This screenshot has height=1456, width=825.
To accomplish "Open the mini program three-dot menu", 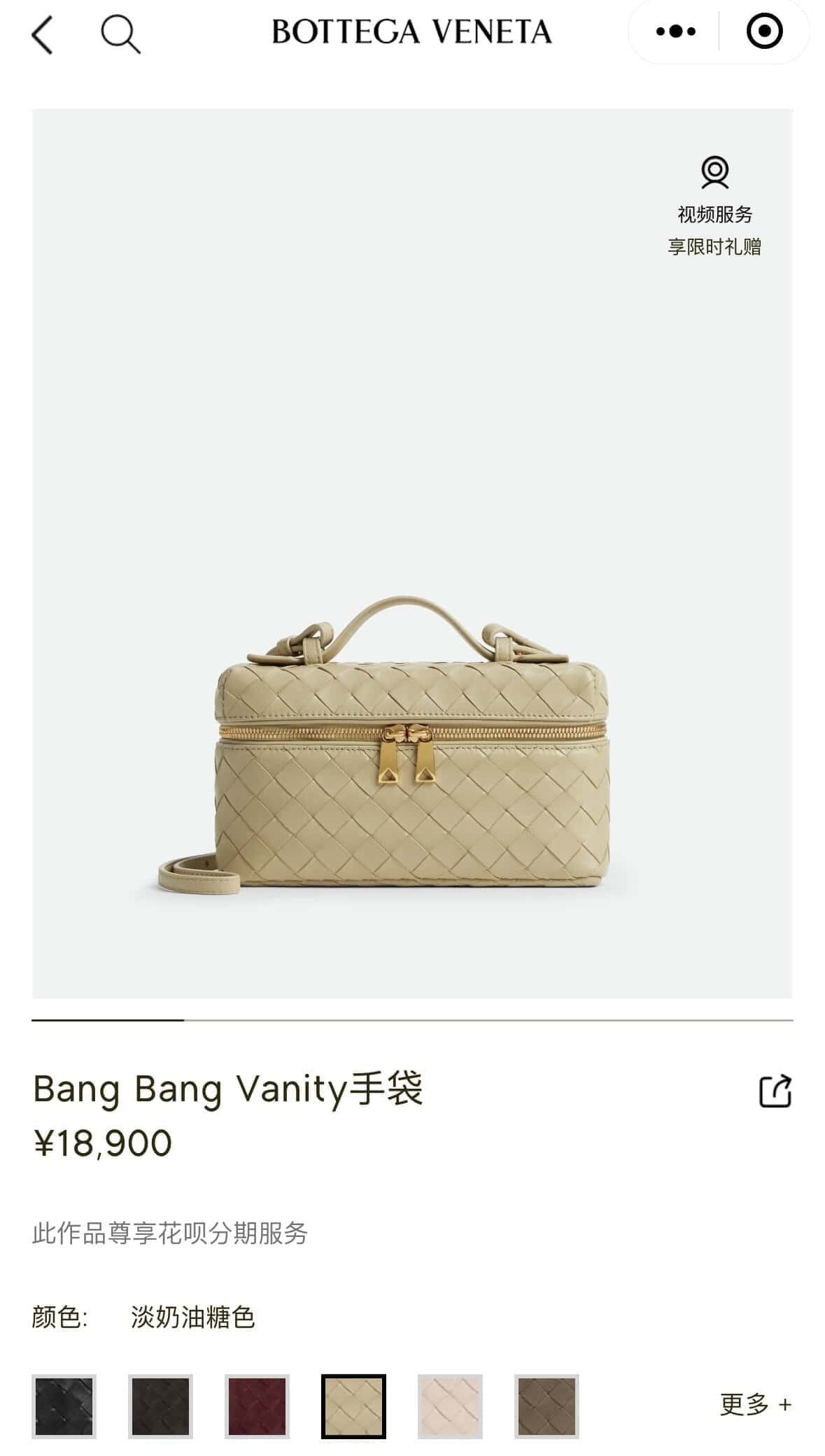I will [675, 31].
